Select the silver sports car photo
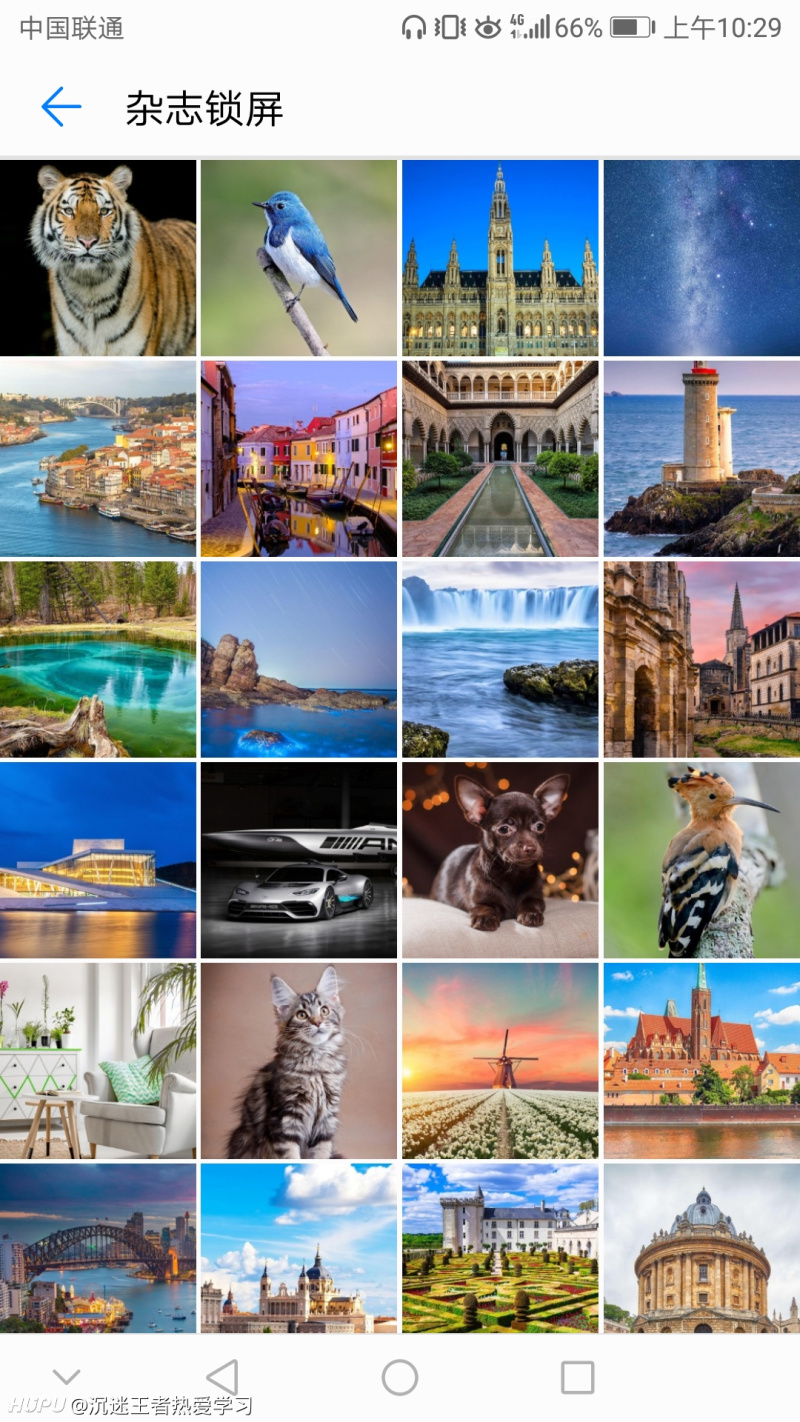 tap(299, 860)
